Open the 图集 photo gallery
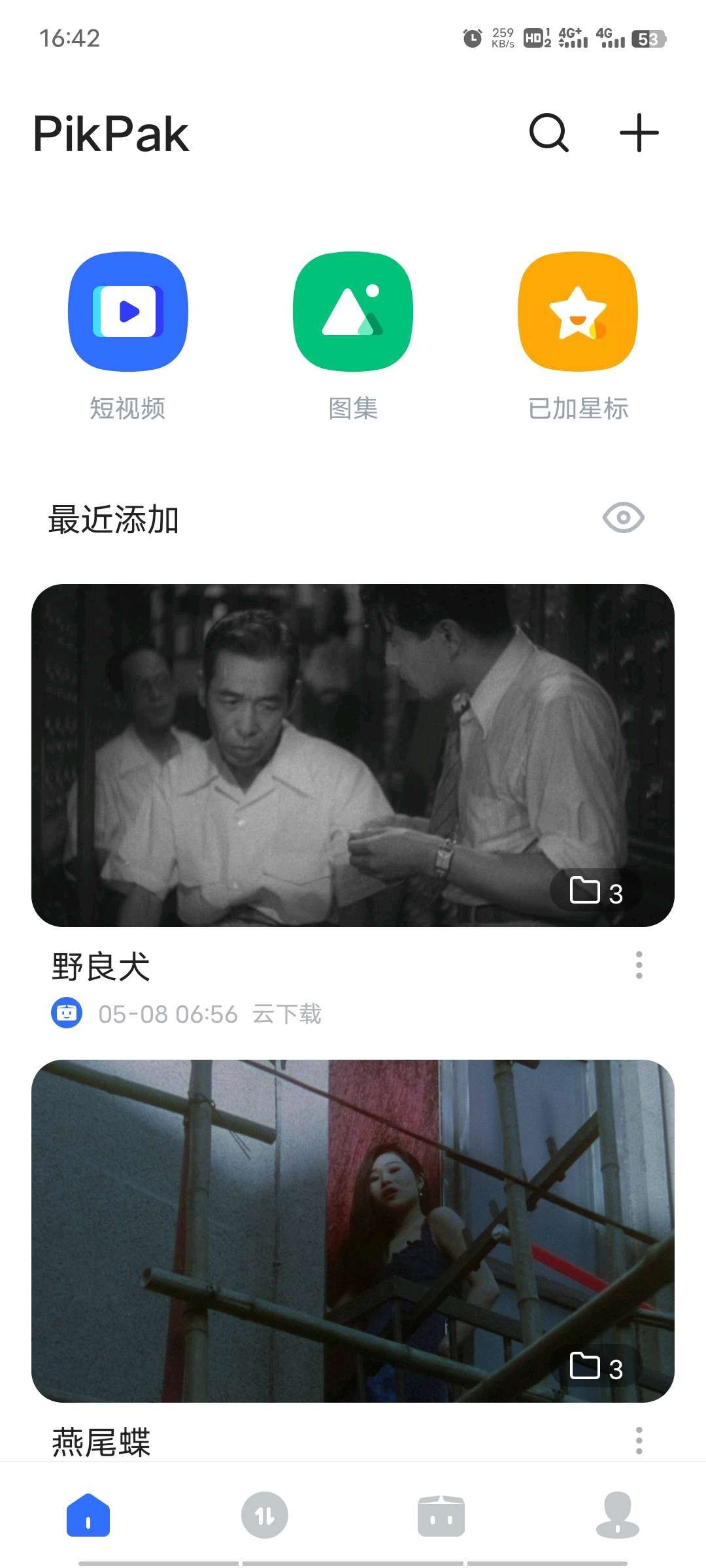The width and height of the screenshot is (706, 1568). (x=353, y=312)
